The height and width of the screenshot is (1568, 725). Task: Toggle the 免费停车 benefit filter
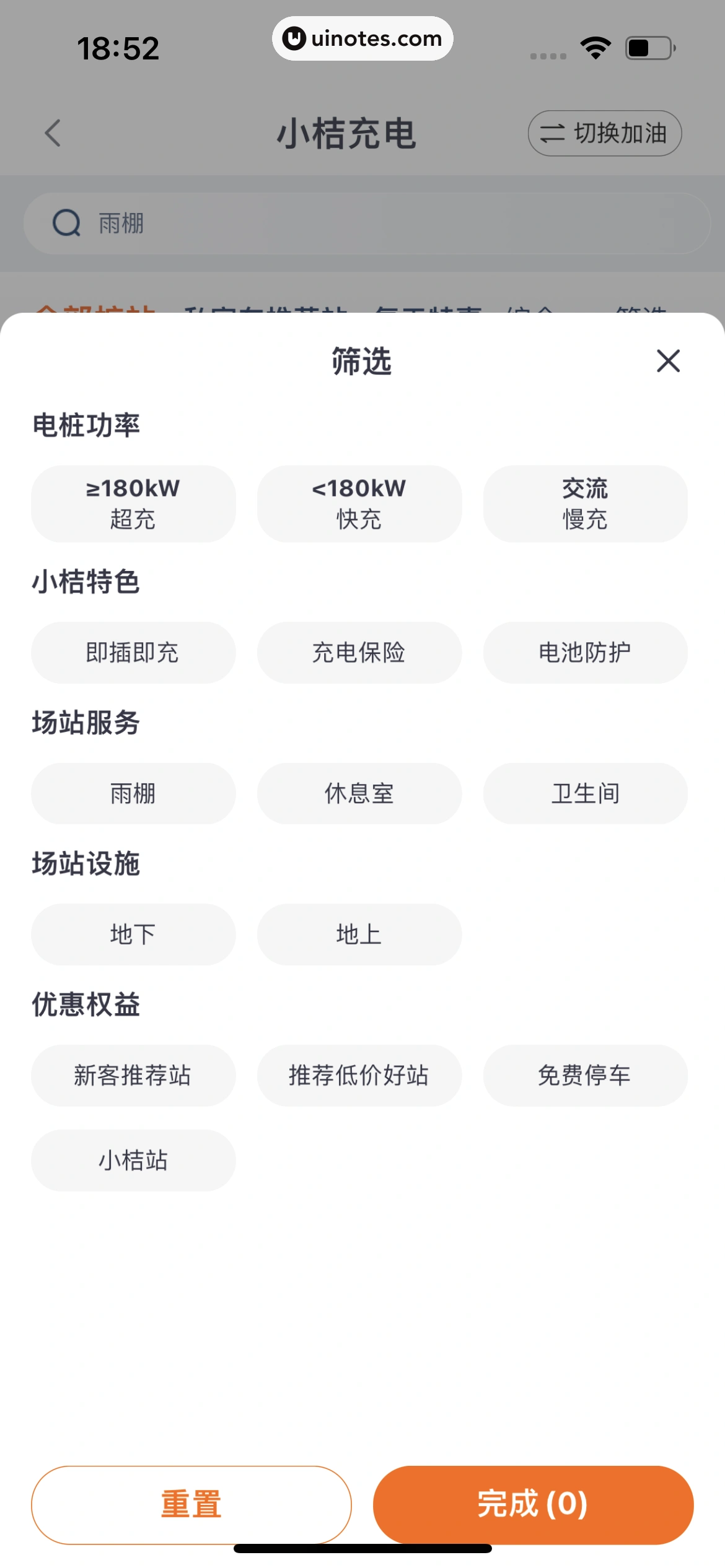[585, 1076]
